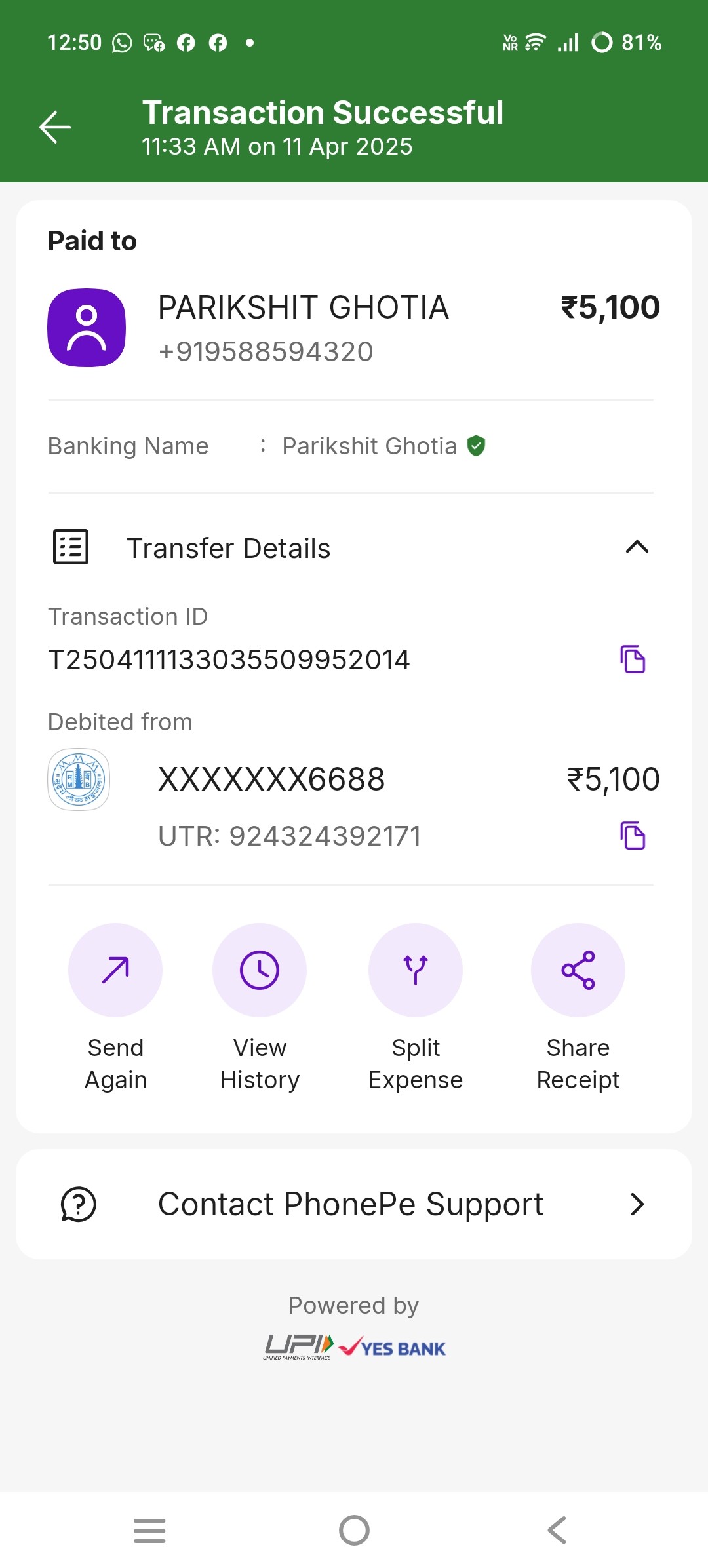
Task: Open Contact PhonePe Support
Action: click(x=354, y=1204)
